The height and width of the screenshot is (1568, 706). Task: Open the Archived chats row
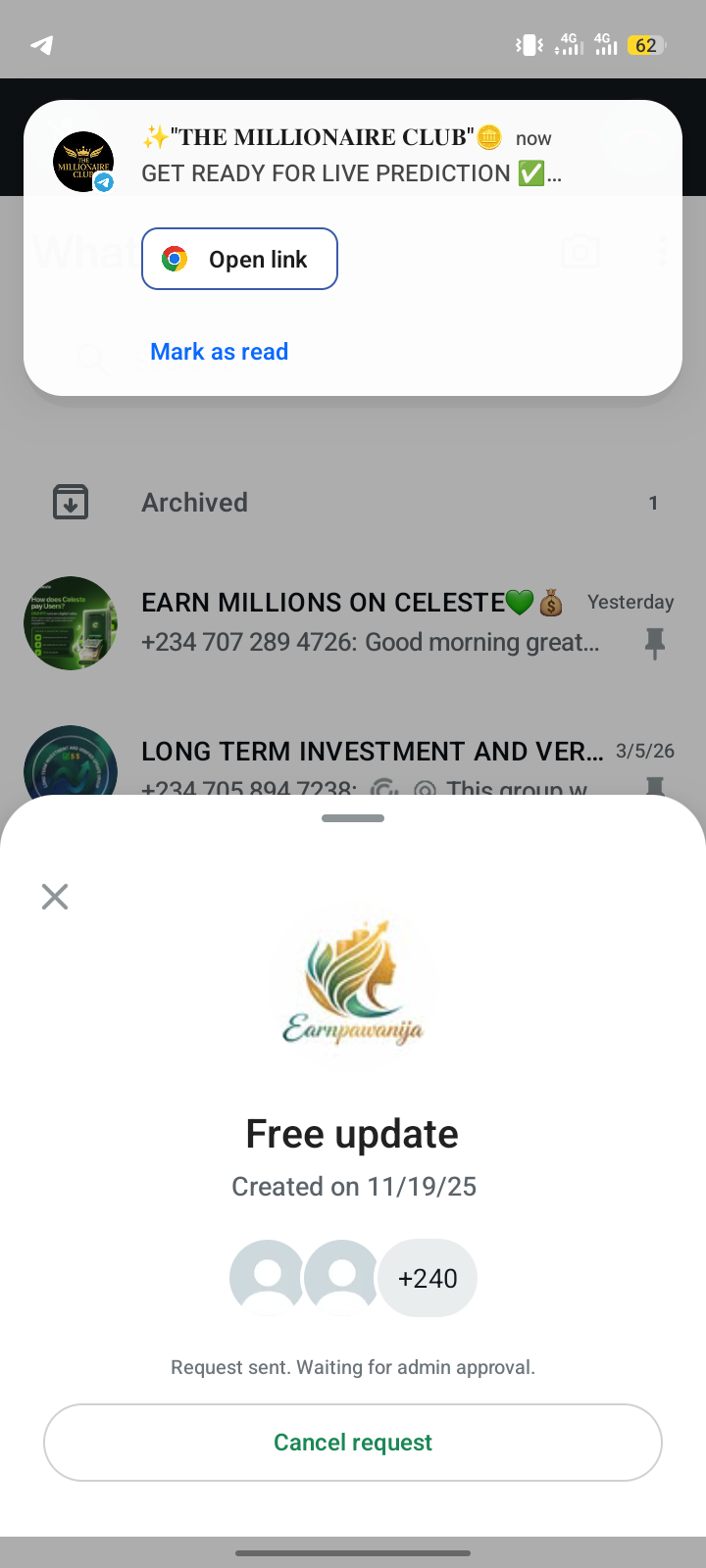coord(353,503)
